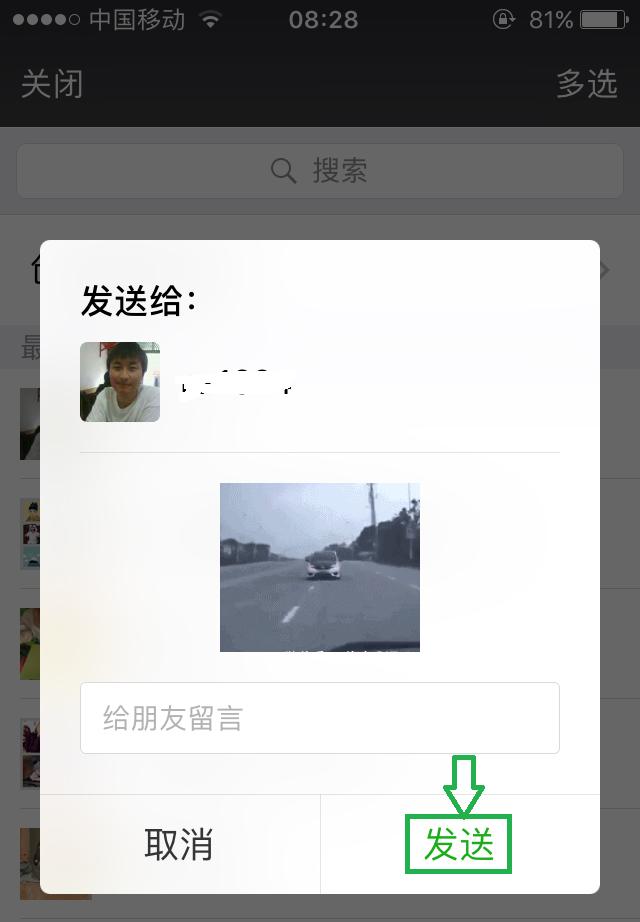
Task: Focus the 给朋友留言 message field
Action: coord(319,718)
